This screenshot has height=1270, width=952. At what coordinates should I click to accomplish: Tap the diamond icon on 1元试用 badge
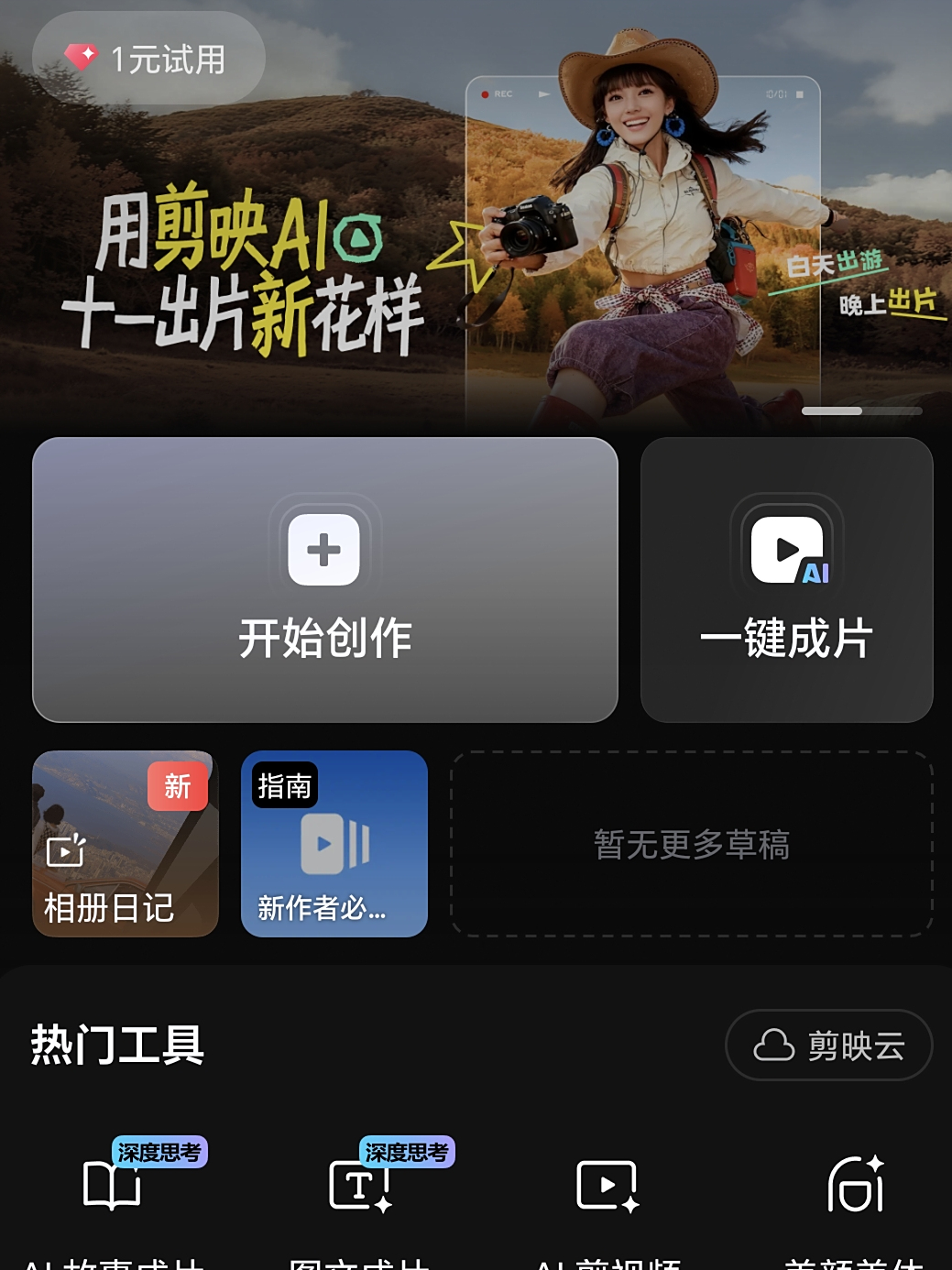(82, 56)
